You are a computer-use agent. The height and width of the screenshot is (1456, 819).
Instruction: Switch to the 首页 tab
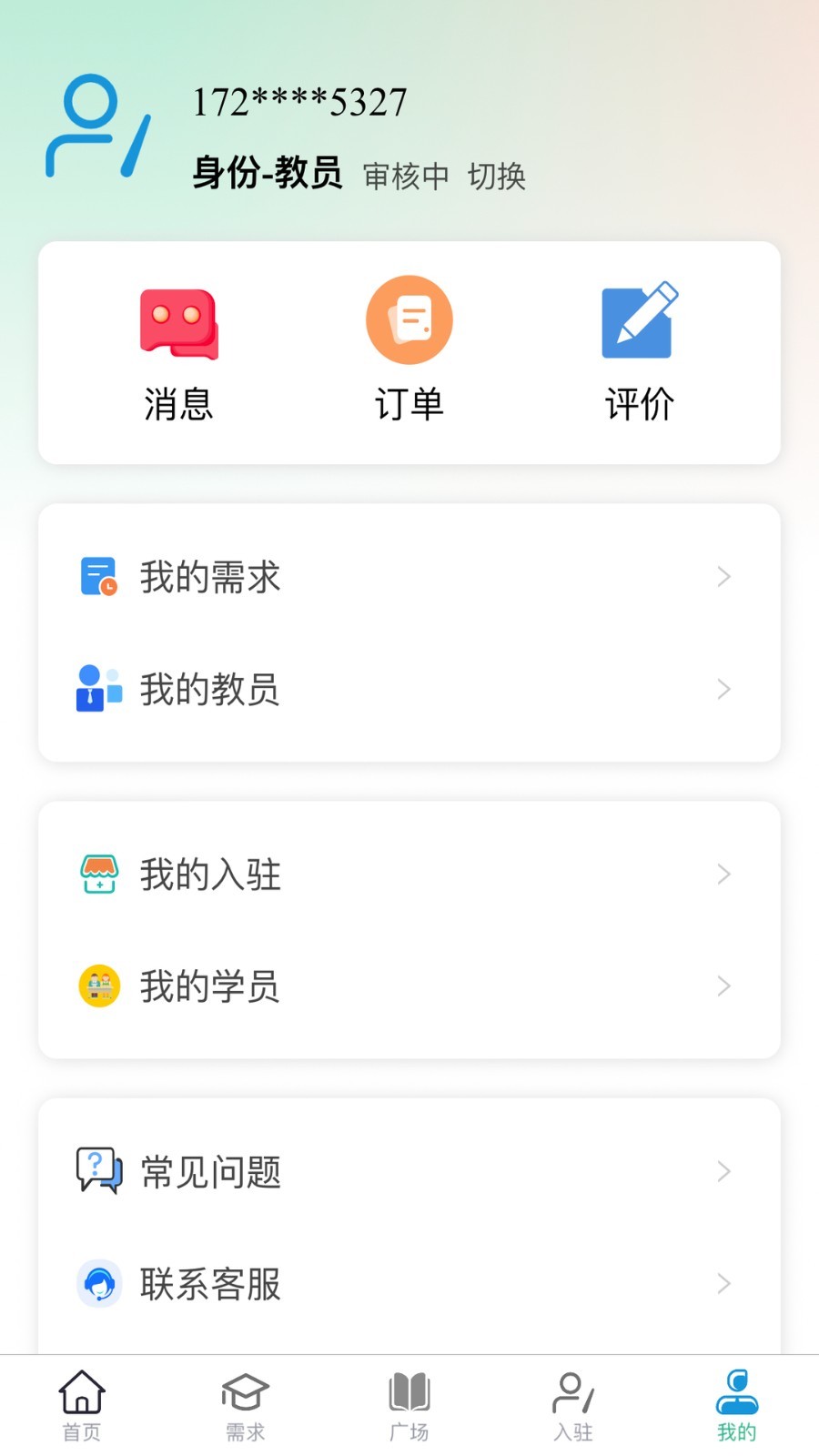(x=82, y=1407)
